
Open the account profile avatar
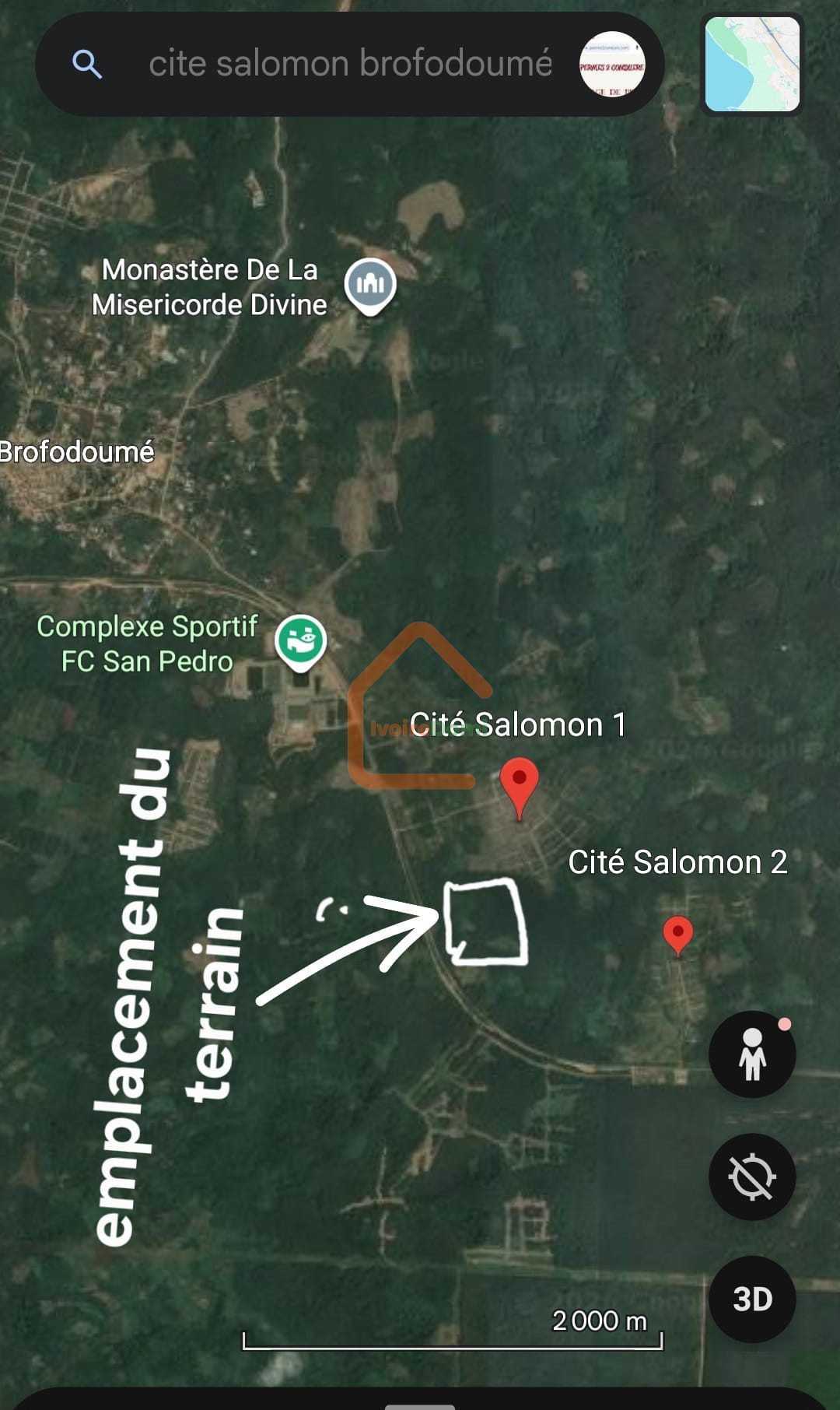tap(612, 64)
